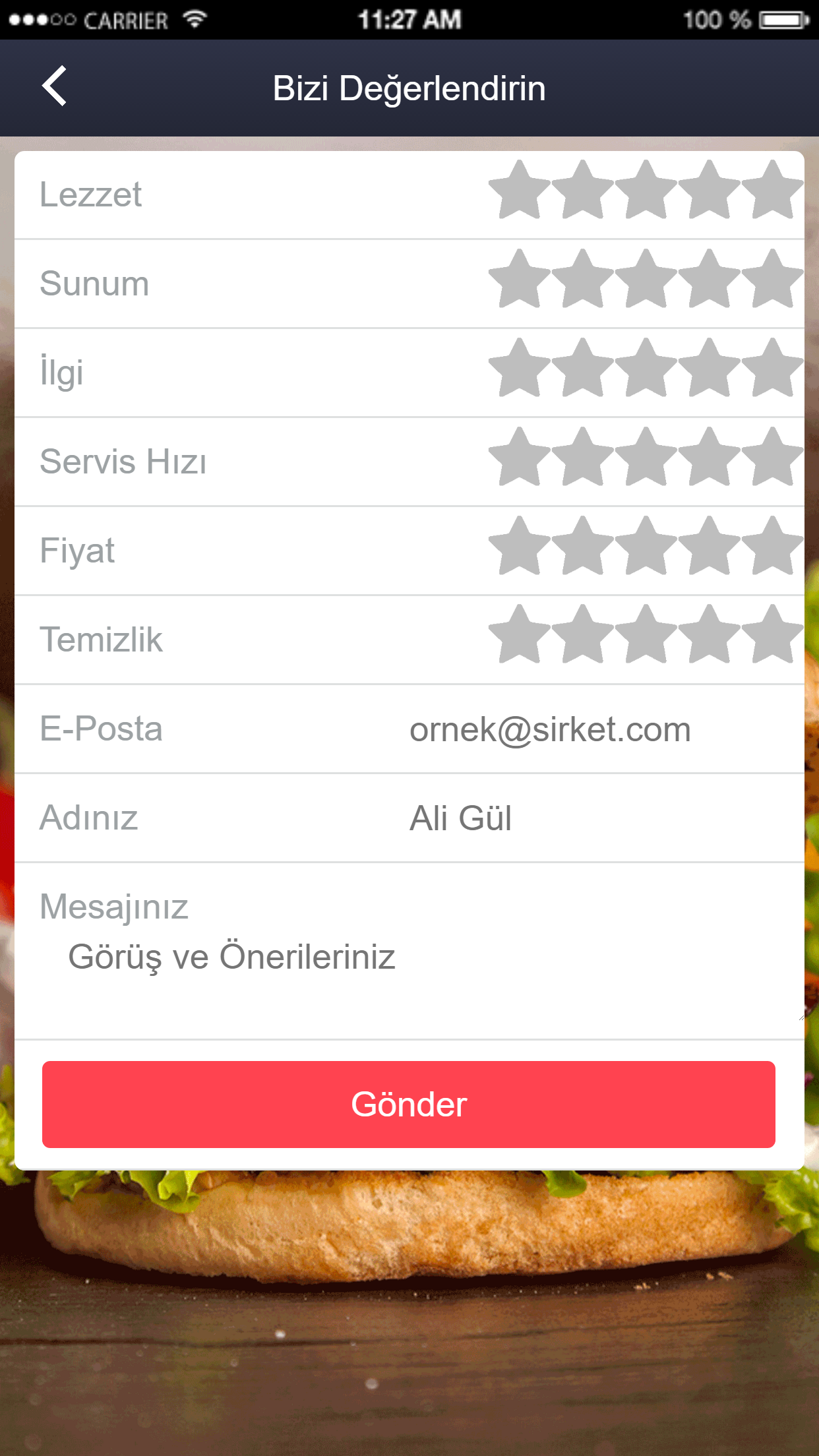Rate Lezzet with five stars

[772, 191]
